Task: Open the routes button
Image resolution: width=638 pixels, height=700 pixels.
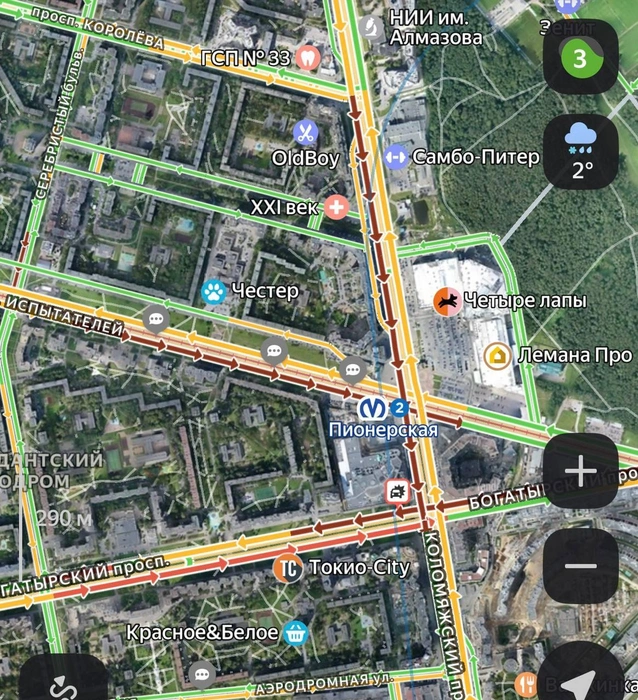Action: tap(62, 685)
